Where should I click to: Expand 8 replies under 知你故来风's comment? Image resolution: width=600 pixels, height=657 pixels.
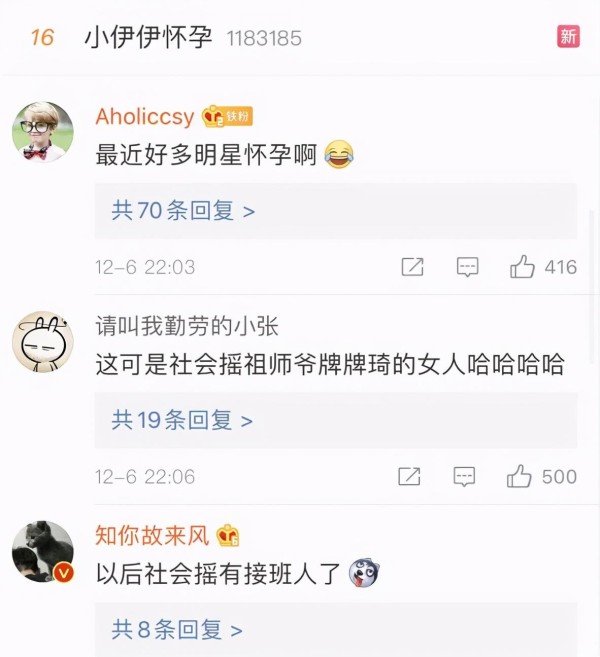(177, 630)
